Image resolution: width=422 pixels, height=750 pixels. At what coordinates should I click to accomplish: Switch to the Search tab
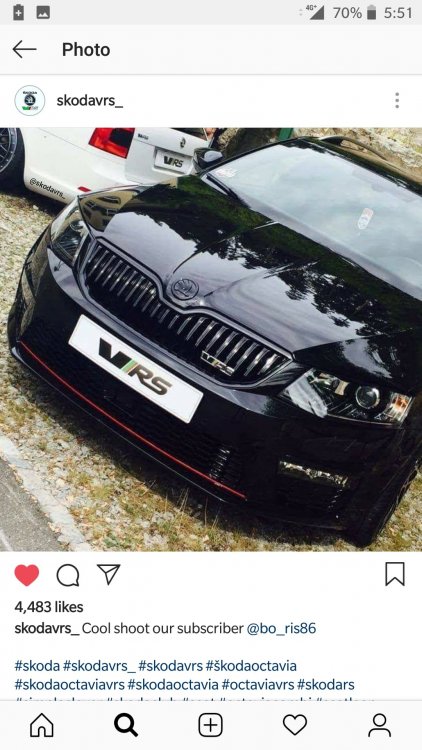click(x=126, y=725)
